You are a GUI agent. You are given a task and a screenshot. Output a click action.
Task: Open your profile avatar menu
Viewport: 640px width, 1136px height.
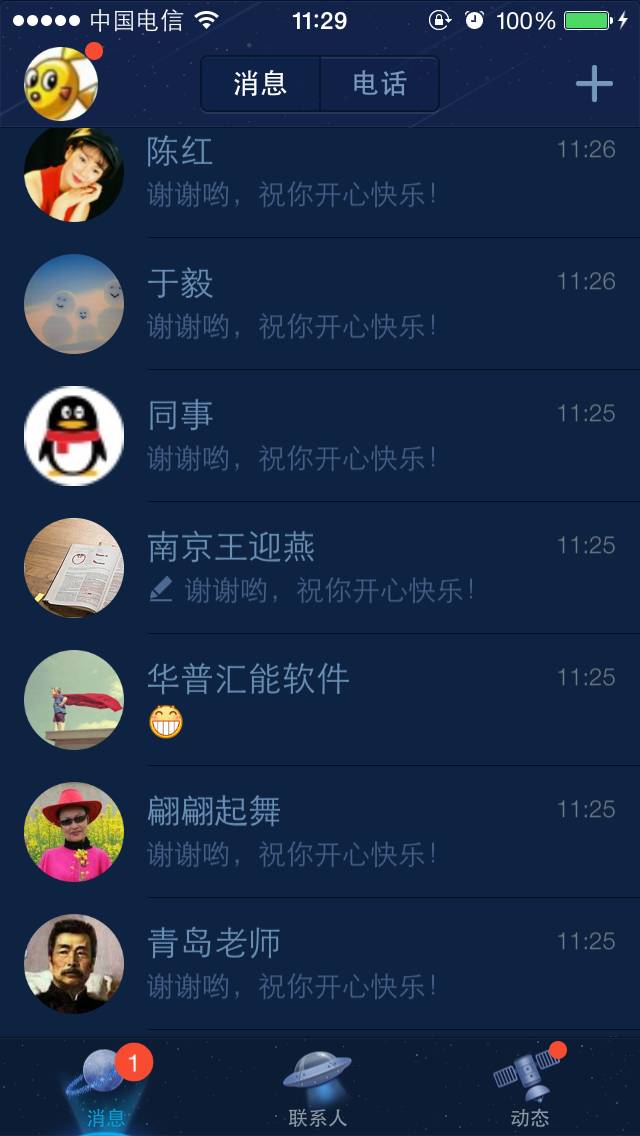61,83
